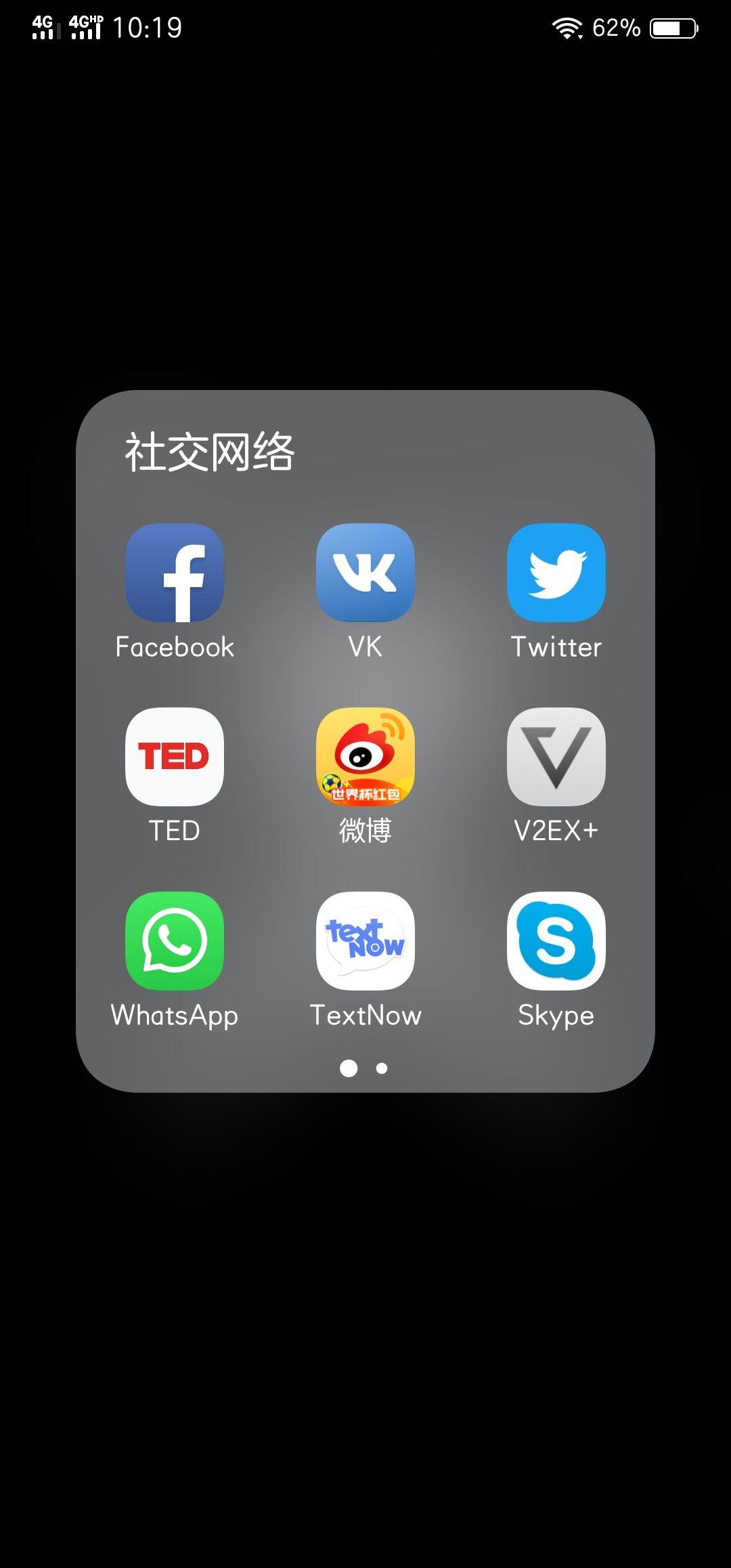Start the TED app
The width and height of the screenshot is (731, 1568).
(175, 758)
